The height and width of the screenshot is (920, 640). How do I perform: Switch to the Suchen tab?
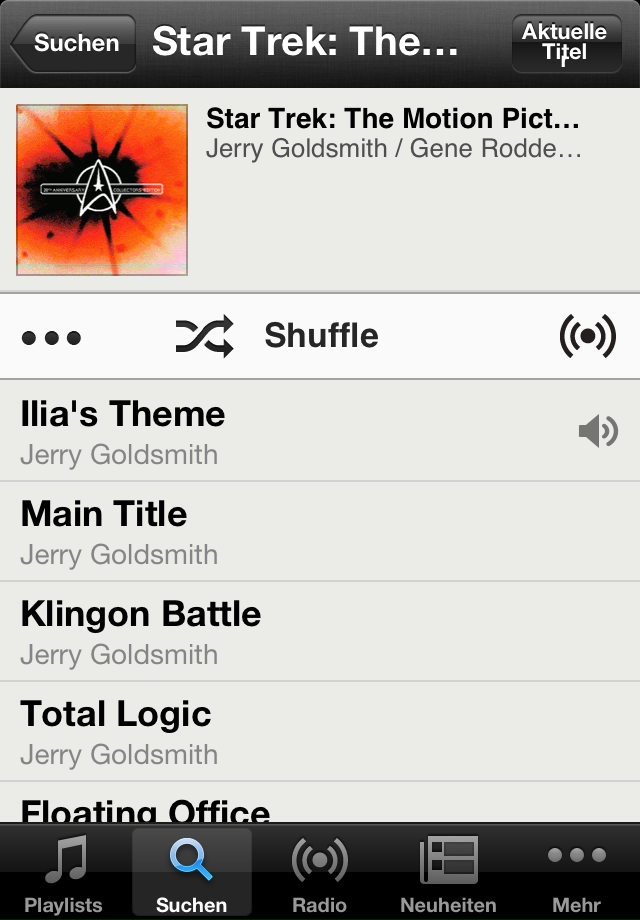pos(191,874)
